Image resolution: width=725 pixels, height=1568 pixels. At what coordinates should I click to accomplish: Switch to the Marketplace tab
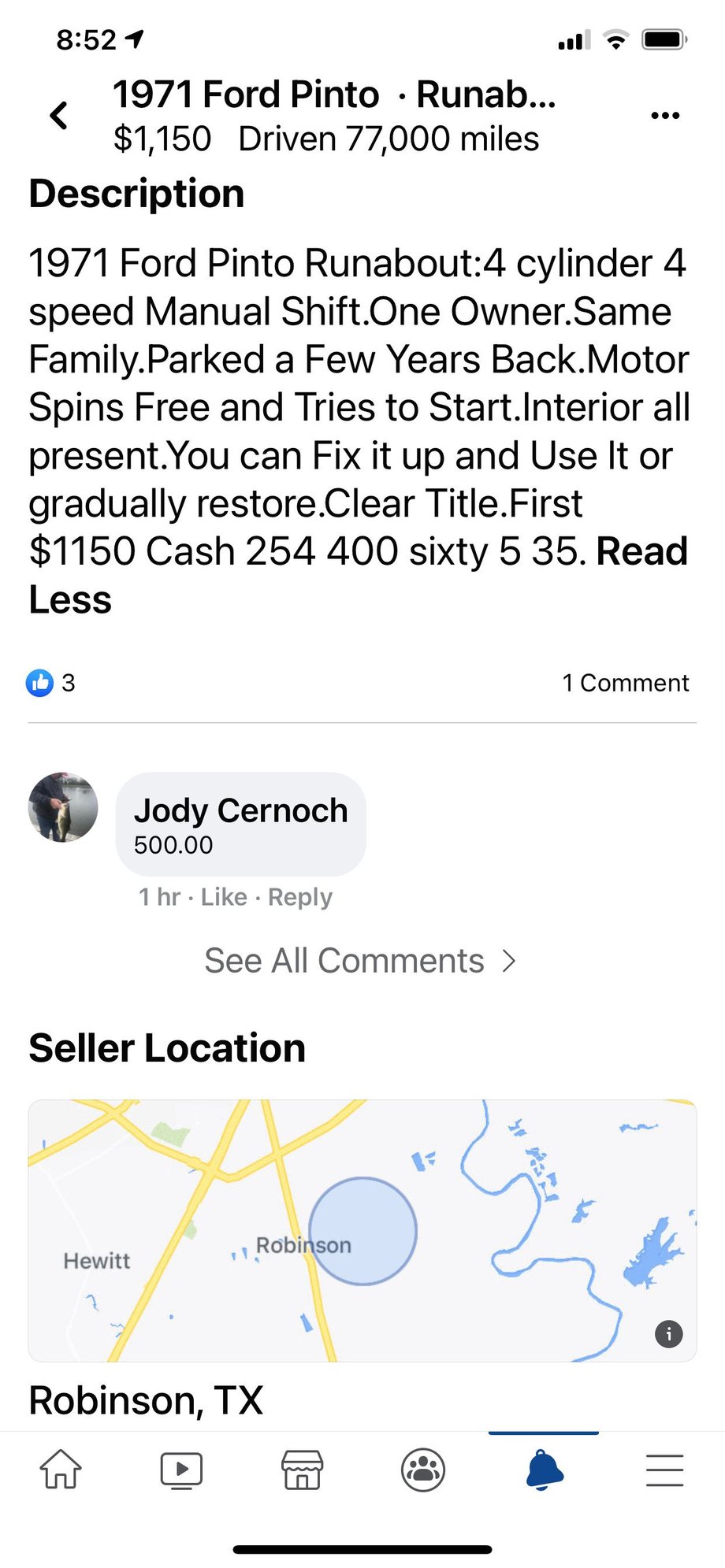[302, 1470]
